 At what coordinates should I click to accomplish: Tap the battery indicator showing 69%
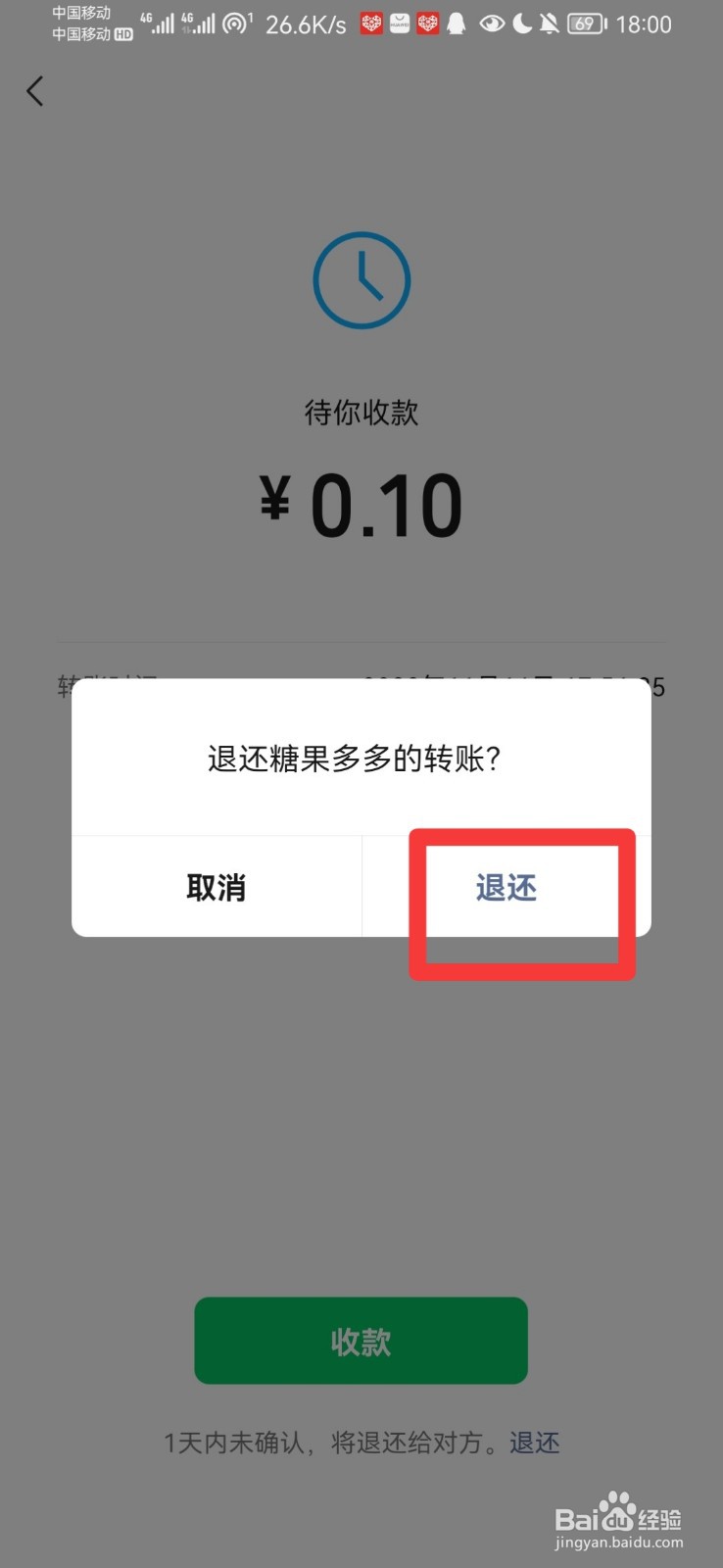click(x=585, y=24)
